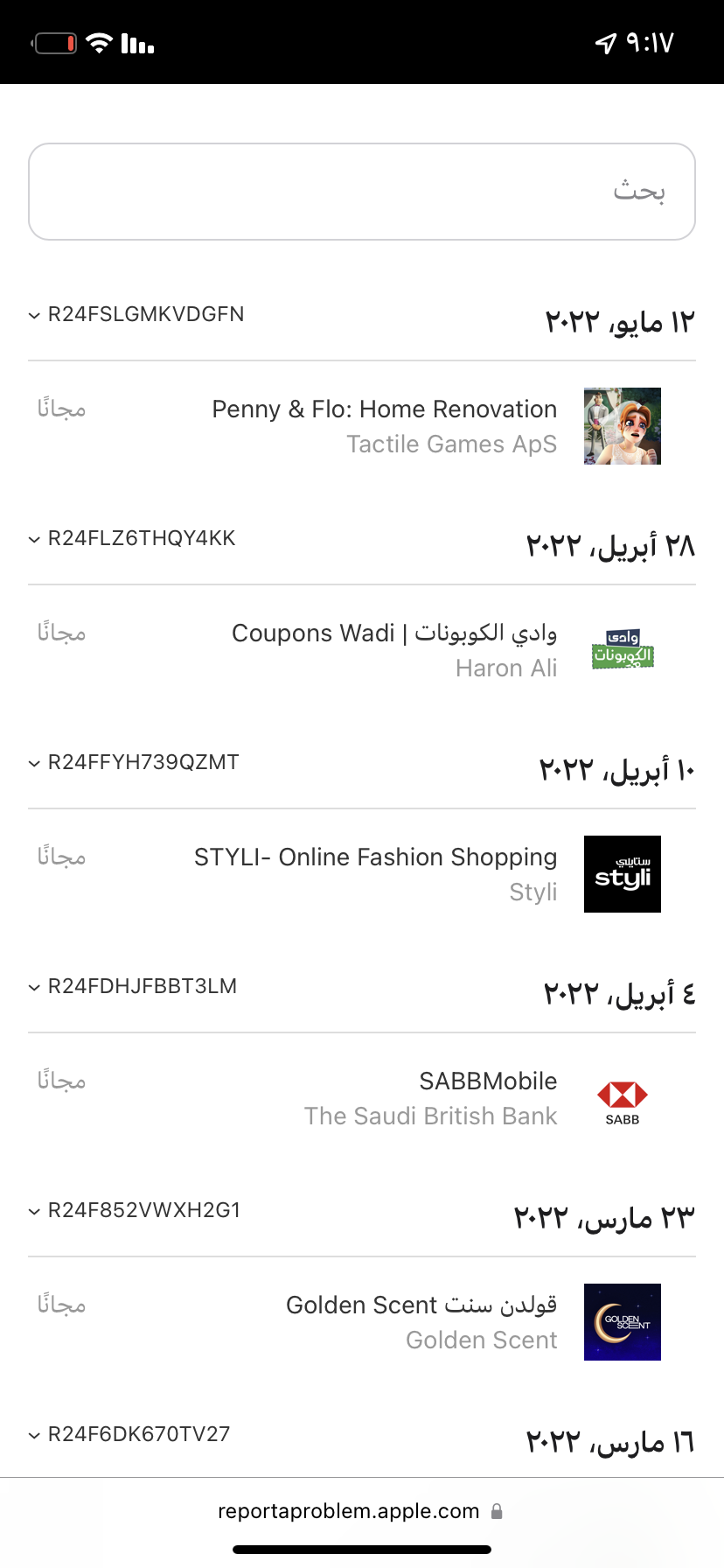Open the SABBMobile purchase entry
This screenshot has height=1568, width=724.
[430, 1098]
